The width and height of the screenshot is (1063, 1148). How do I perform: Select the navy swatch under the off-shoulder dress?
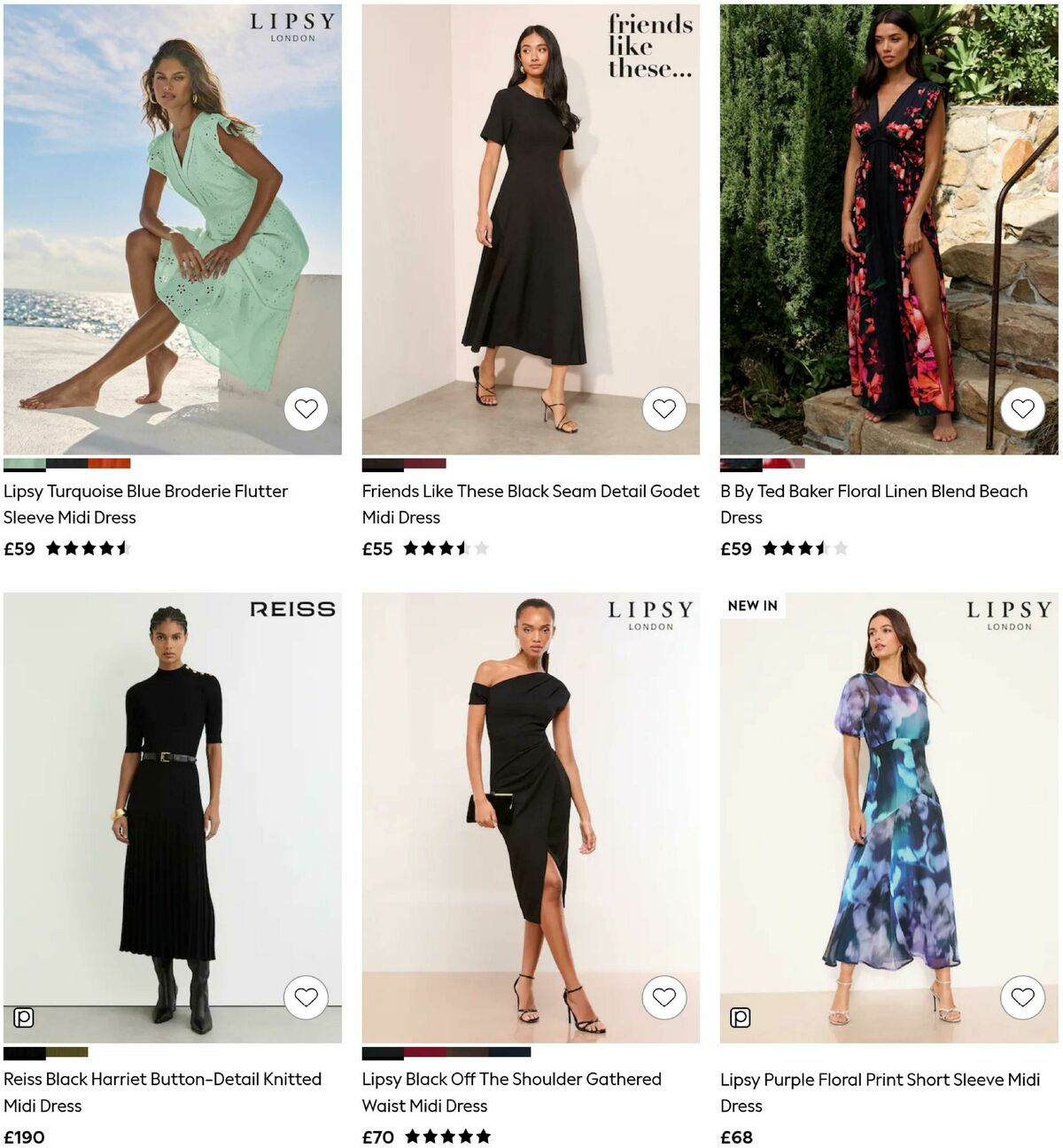click(x=509, y=1053)
